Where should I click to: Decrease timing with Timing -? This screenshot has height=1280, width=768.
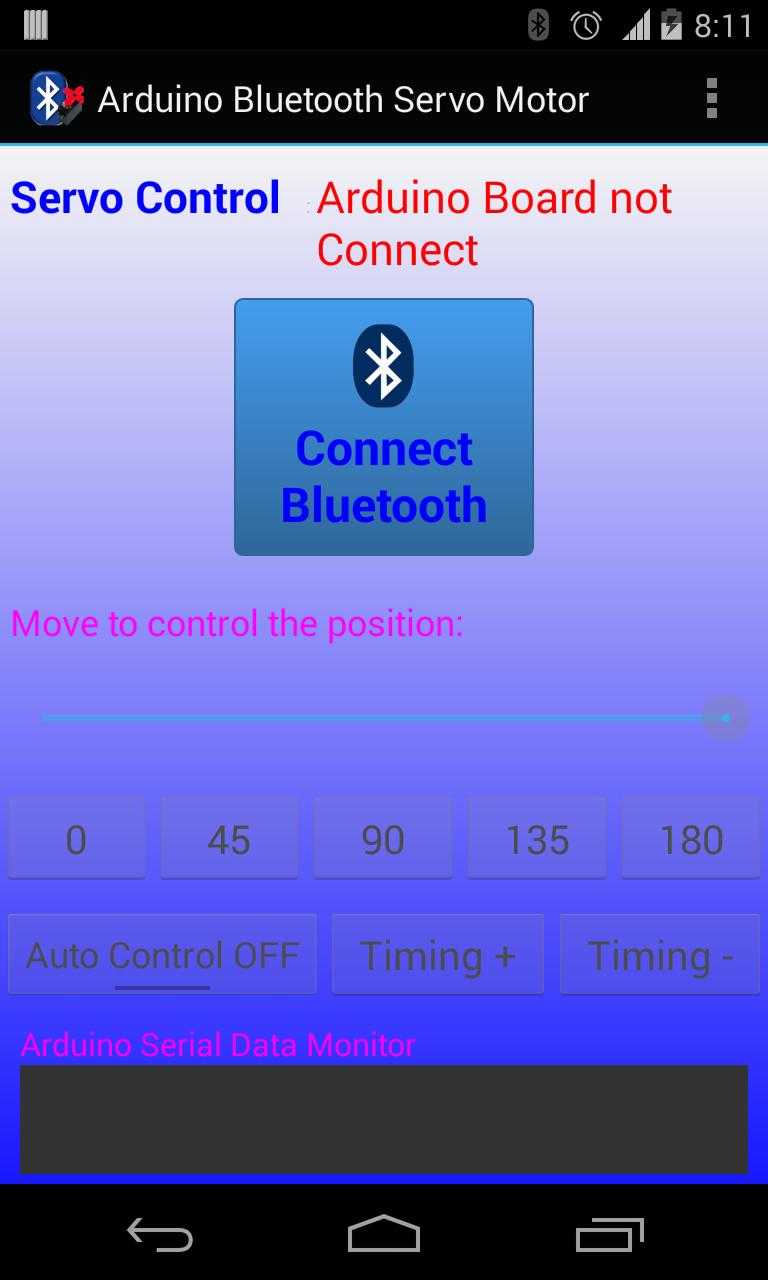click(x=660, y=955)
